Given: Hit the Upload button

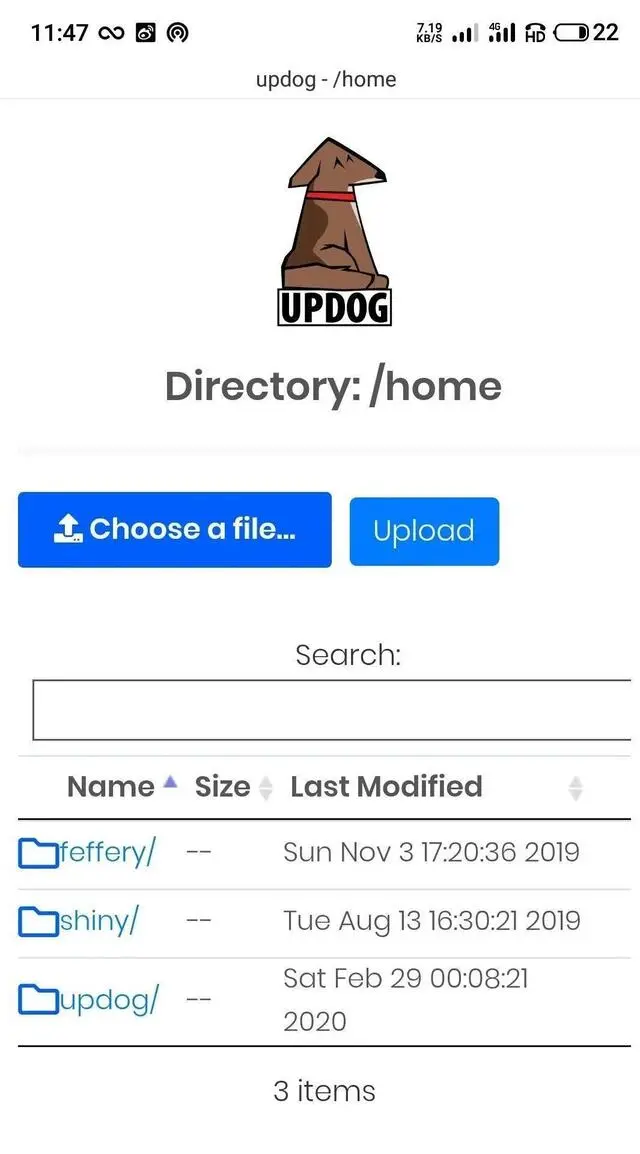Looking at the screenshot, I should point(424,531).
